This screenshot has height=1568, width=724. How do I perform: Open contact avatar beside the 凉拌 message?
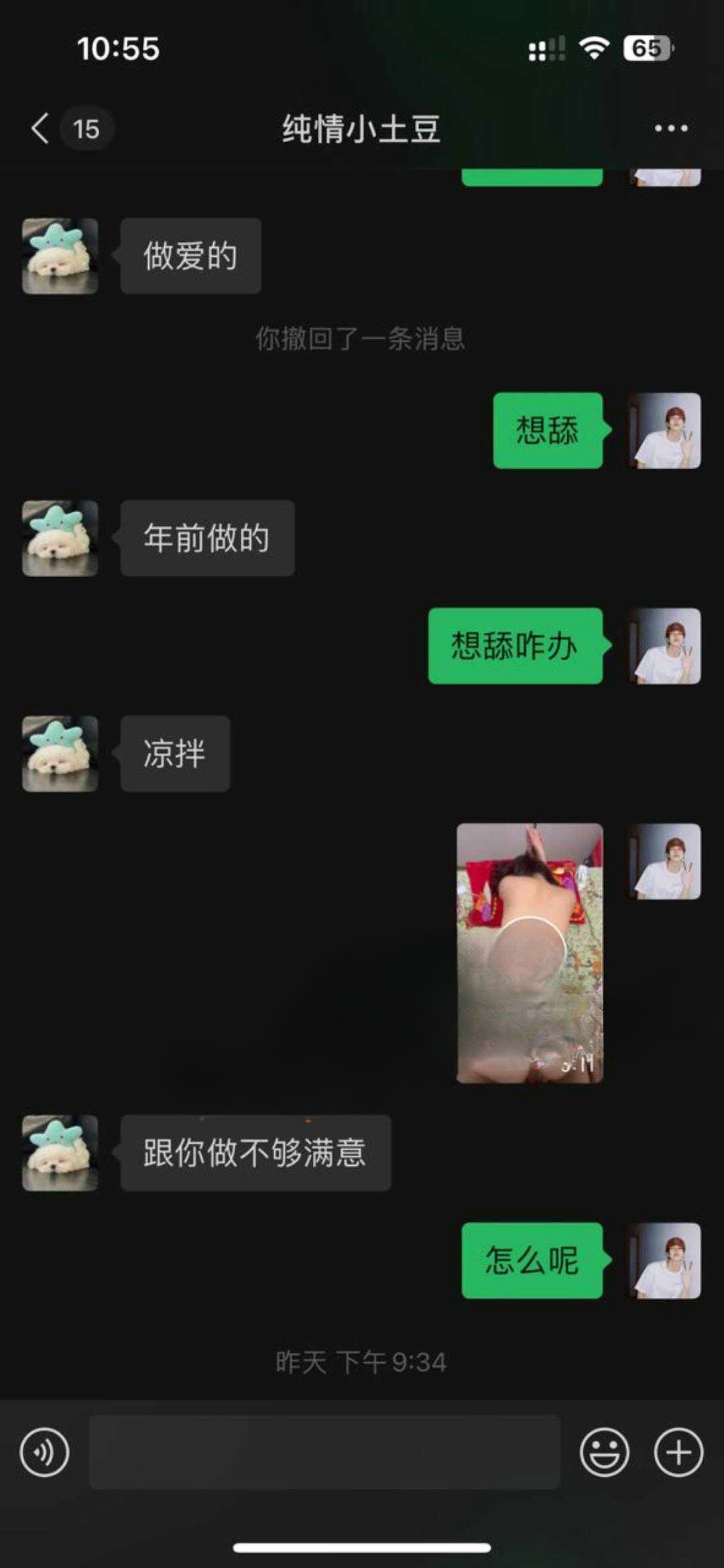coord(60,753)
